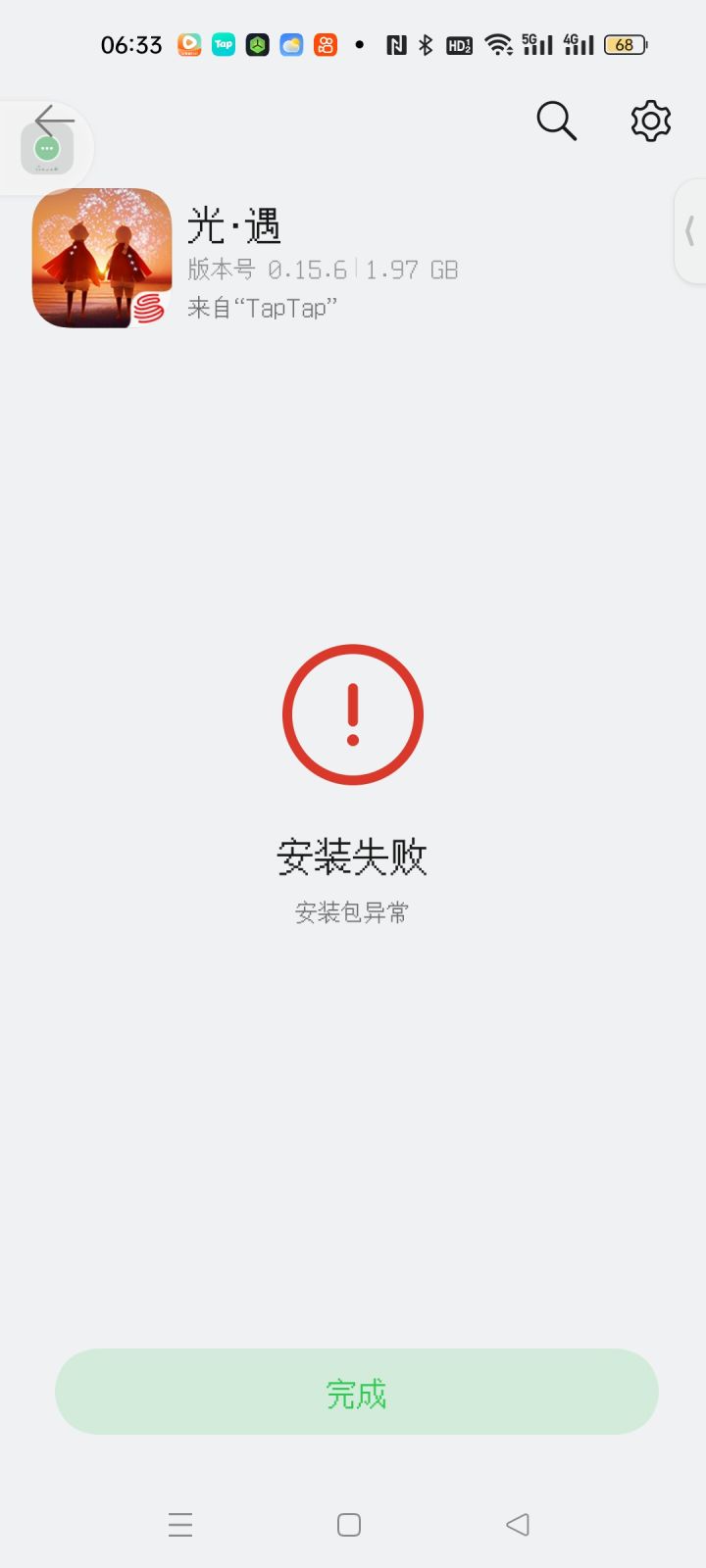Tap the clock showing 06:33

(130, 44)
